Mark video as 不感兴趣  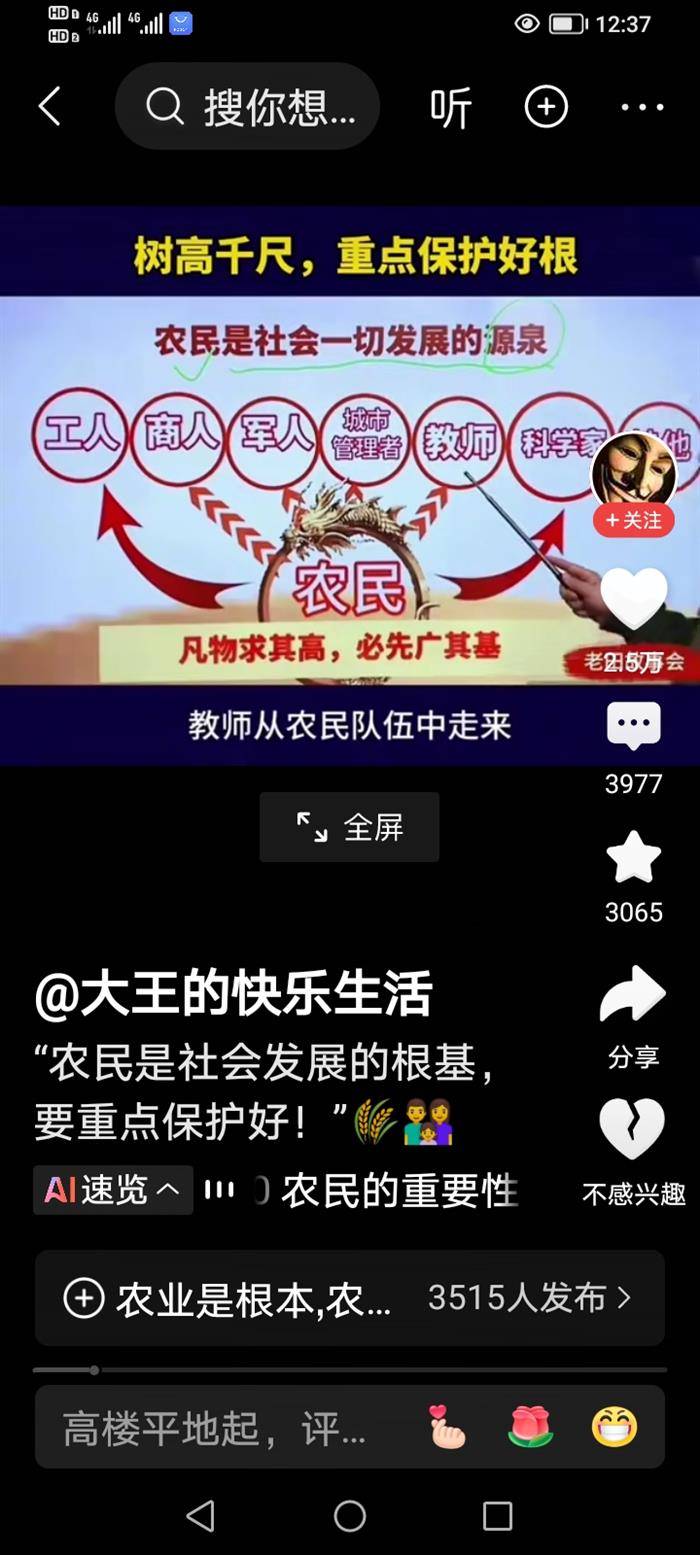coord(633,1130)
